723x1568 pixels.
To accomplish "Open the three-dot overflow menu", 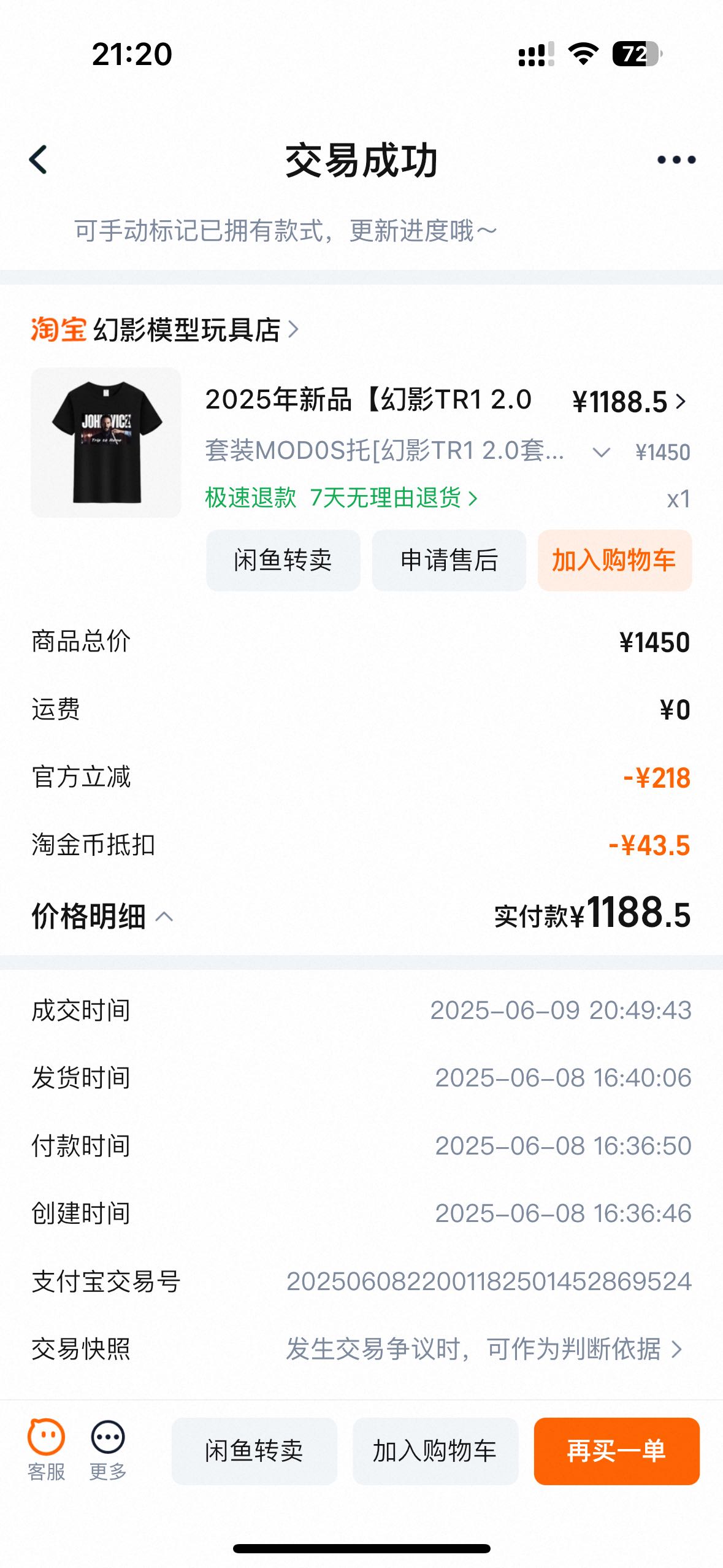I will click(x=676, y=160).
